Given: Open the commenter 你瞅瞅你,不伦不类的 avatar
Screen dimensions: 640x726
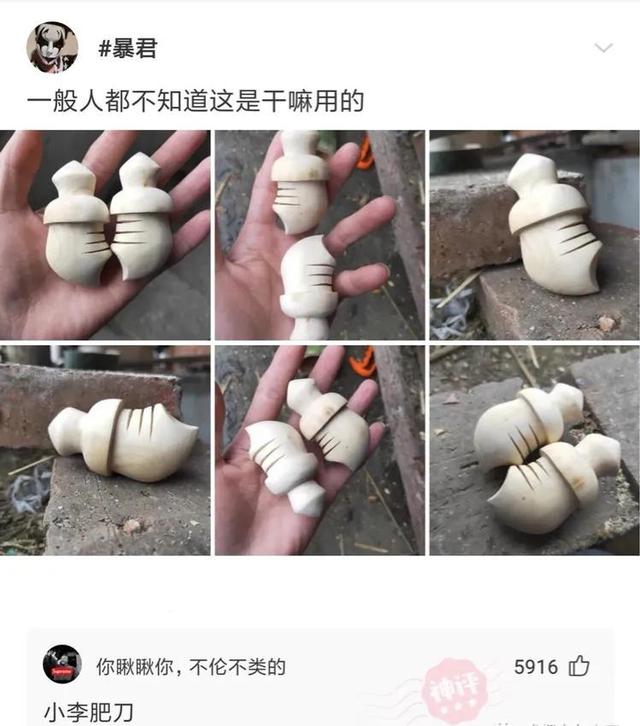Looking at the screenshot, I should (x=62, y=665).
